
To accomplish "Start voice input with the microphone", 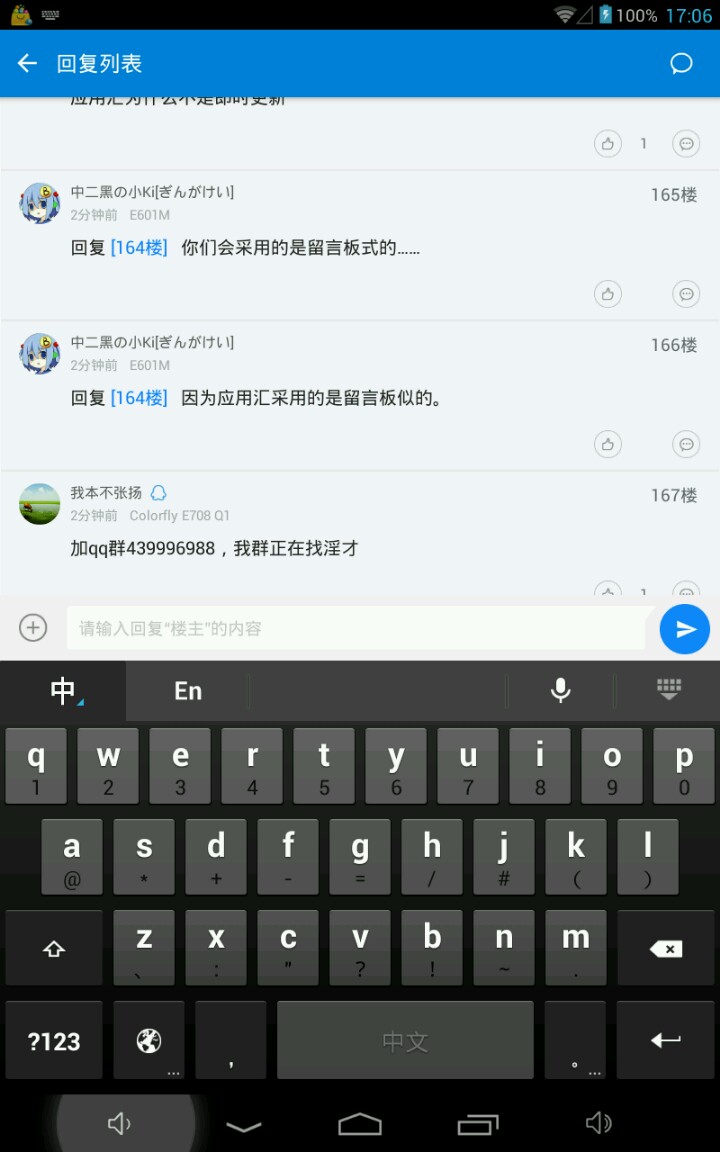I will coord(561,690).
